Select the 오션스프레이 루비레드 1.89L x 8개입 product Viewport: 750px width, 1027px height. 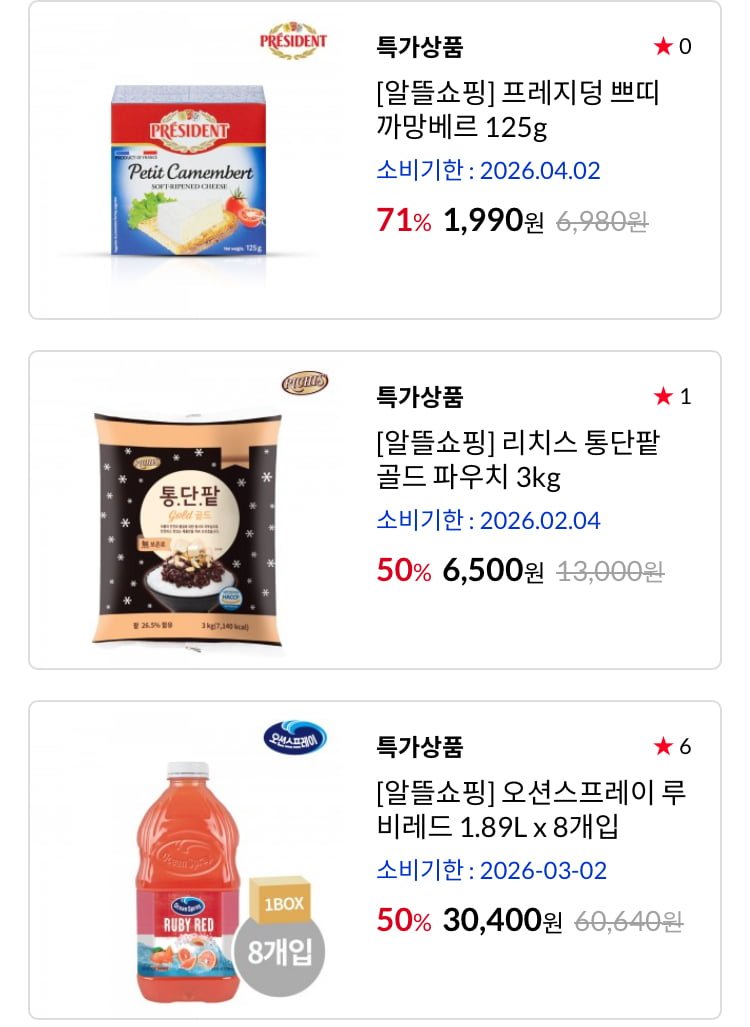point(530,811)
